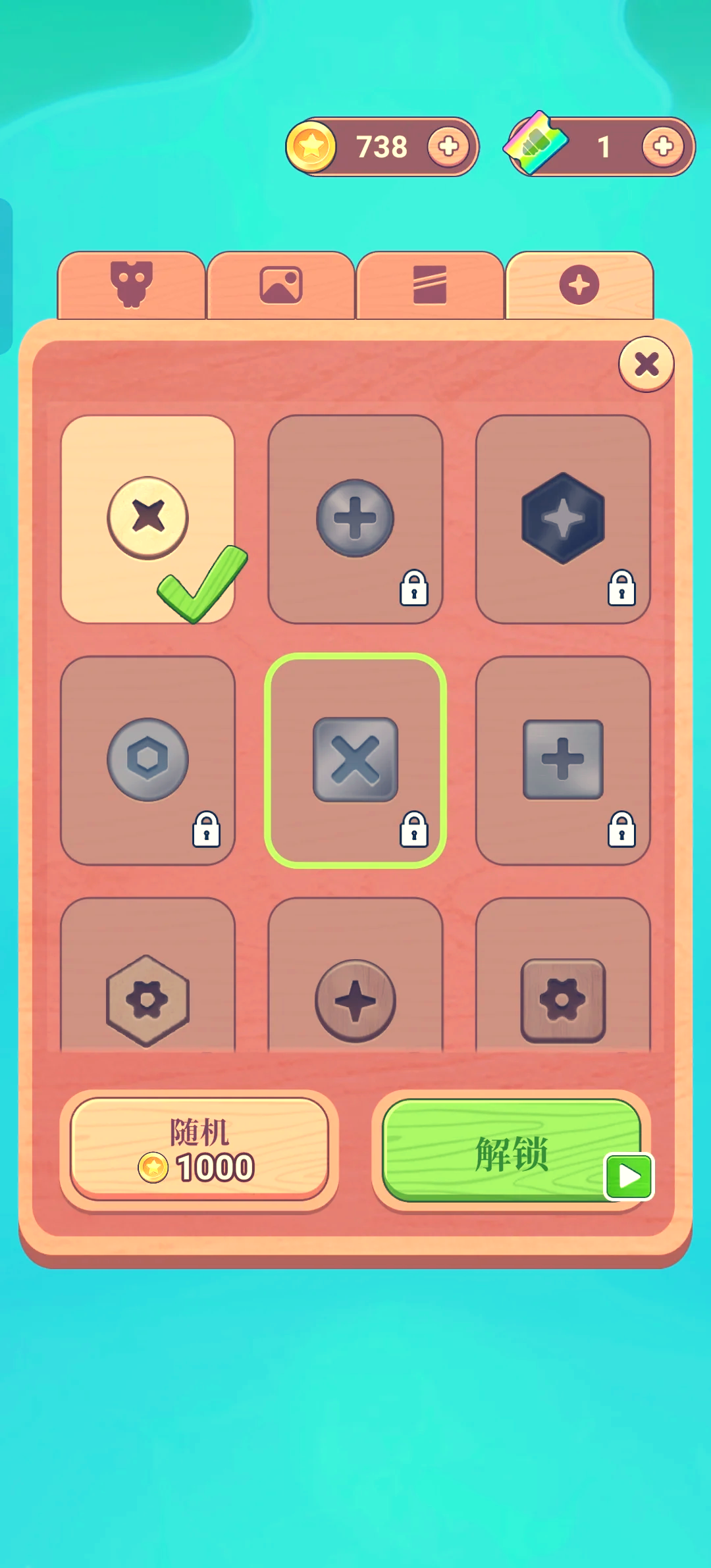Tap the green 解锁 unlock button
Screen dimensions: 711x1568
[x=510, y=1151]
